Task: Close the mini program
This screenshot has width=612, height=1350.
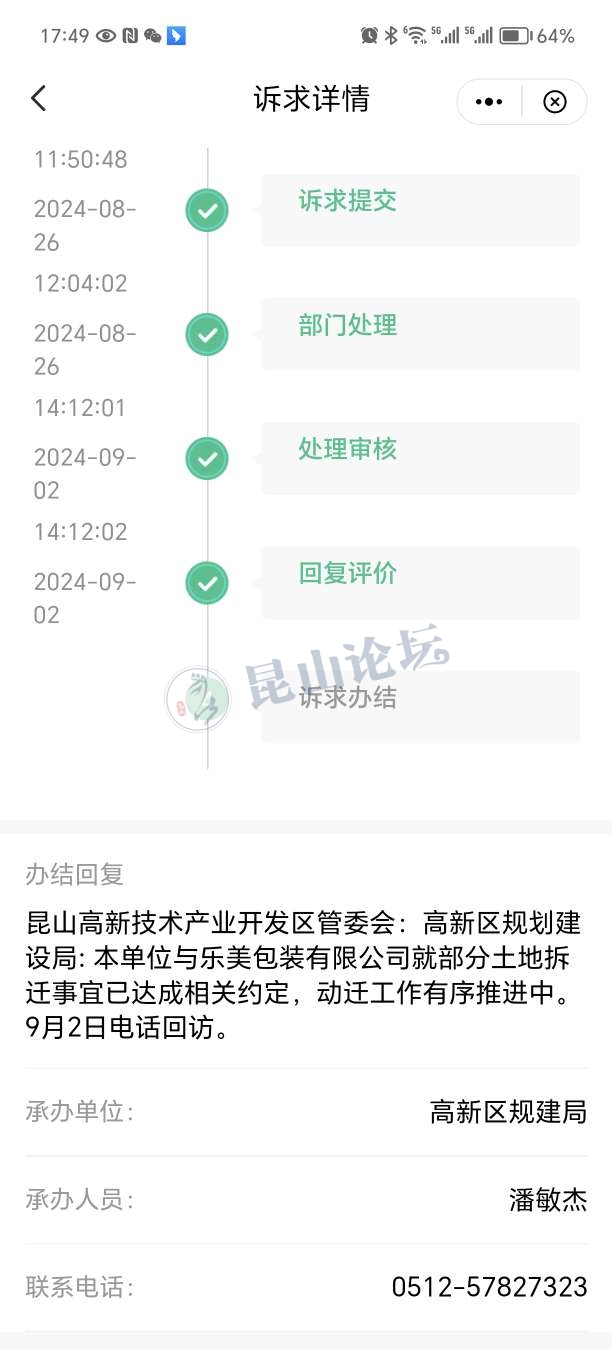Action: pyautogui.click(x=554, y=102)
